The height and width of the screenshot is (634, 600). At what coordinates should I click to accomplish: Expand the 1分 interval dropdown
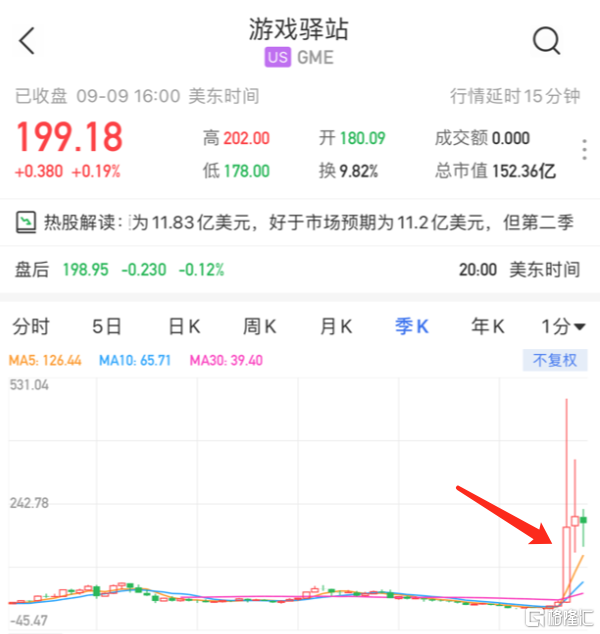pyautogui.click(x=563, y=326)
